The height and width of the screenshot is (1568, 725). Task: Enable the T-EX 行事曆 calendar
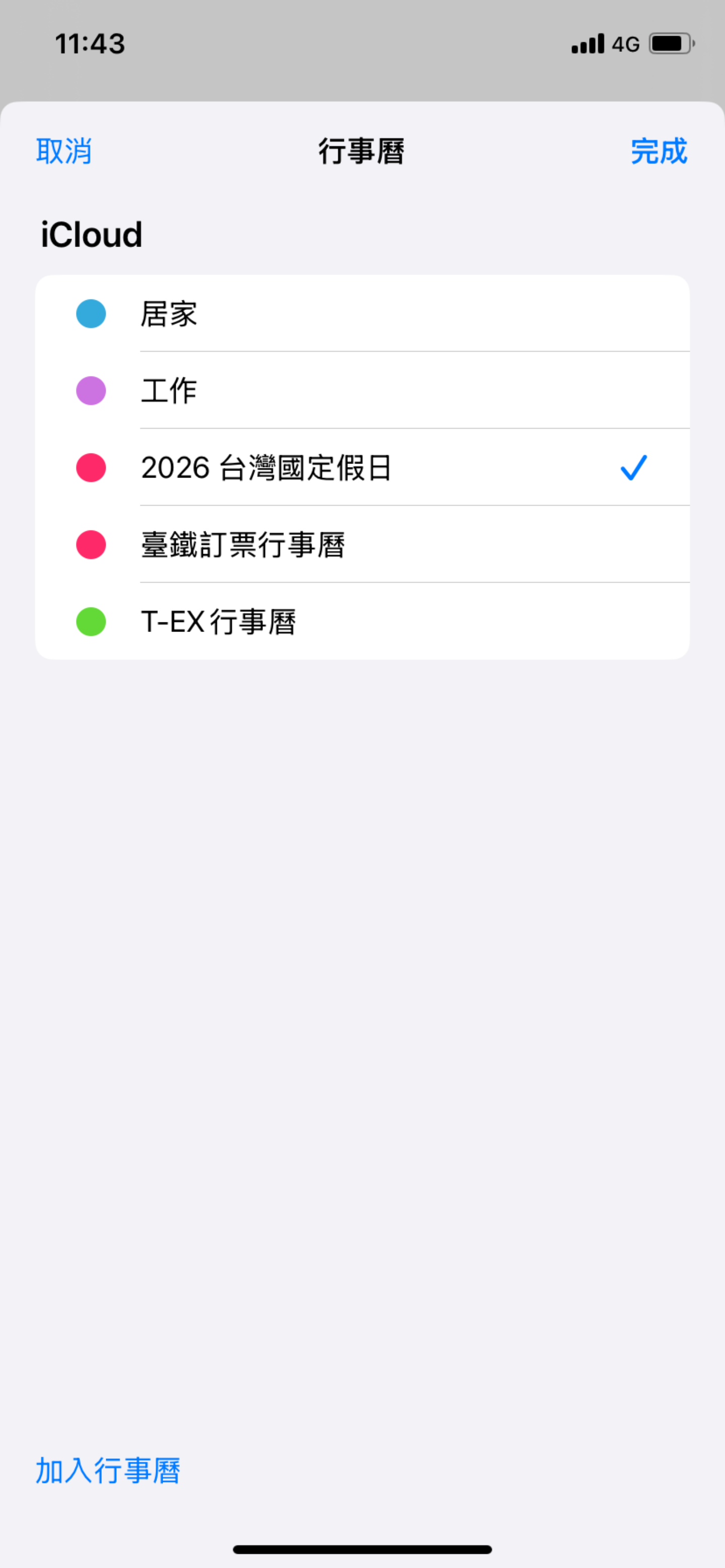click(366, 621)
